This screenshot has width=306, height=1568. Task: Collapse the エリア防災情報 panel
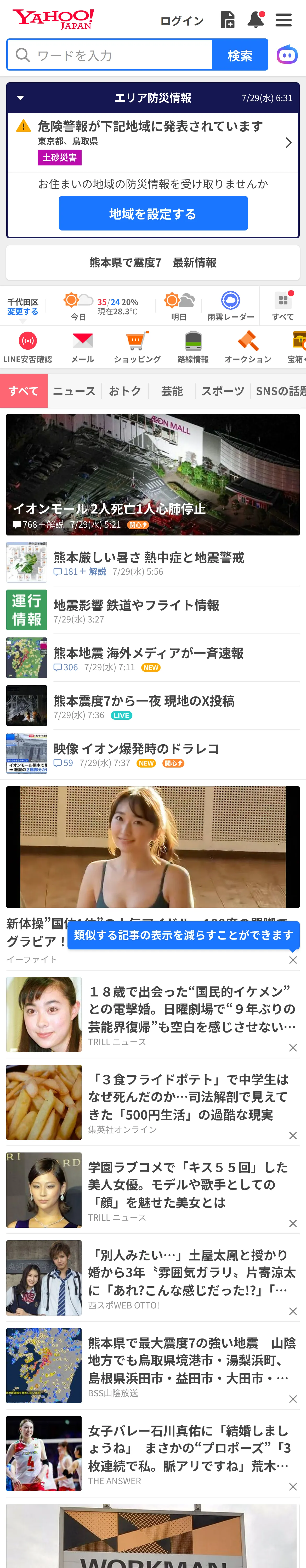pos(20,98)
